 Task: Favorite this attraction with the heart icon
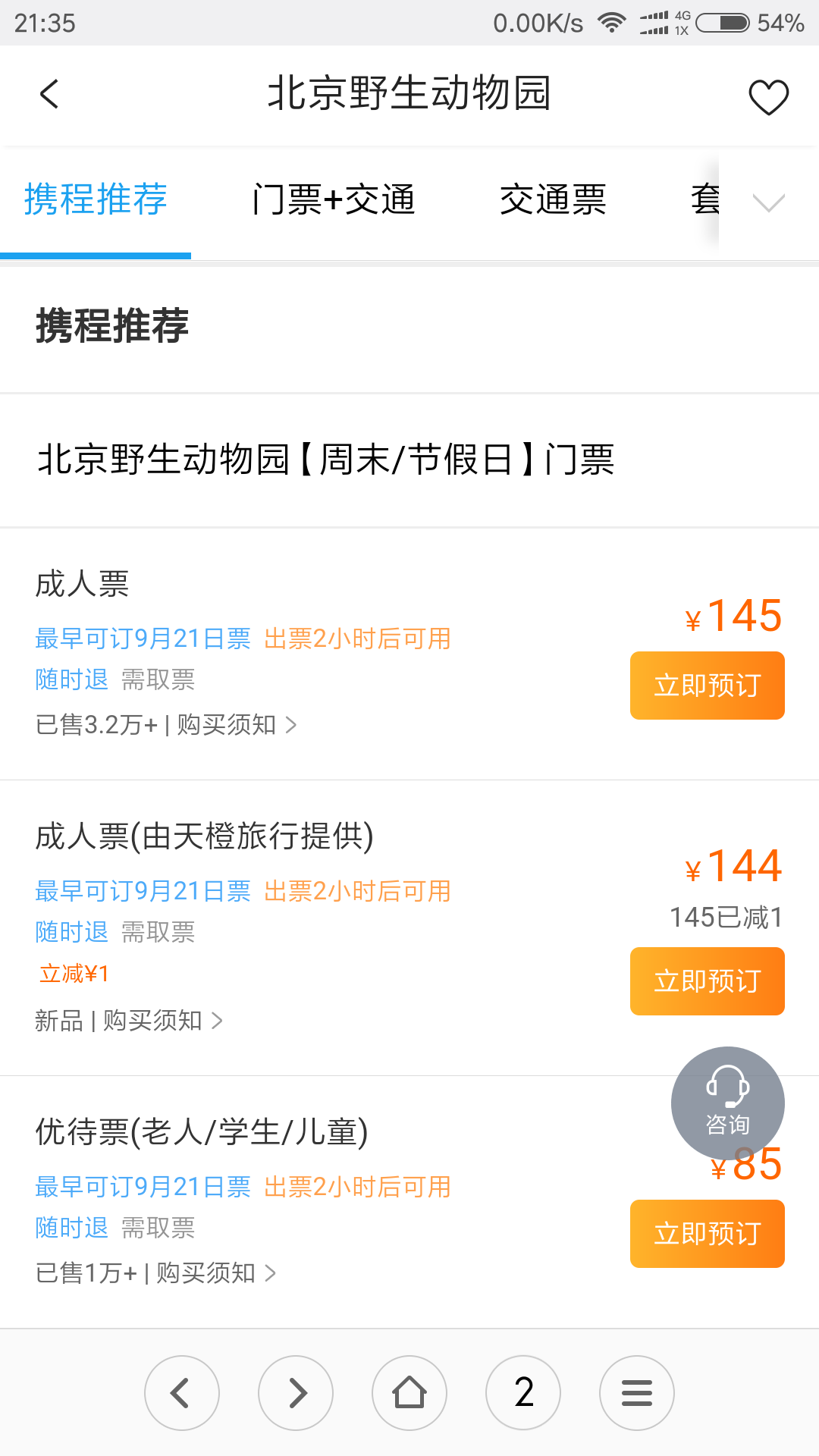(x=768, y=97)
